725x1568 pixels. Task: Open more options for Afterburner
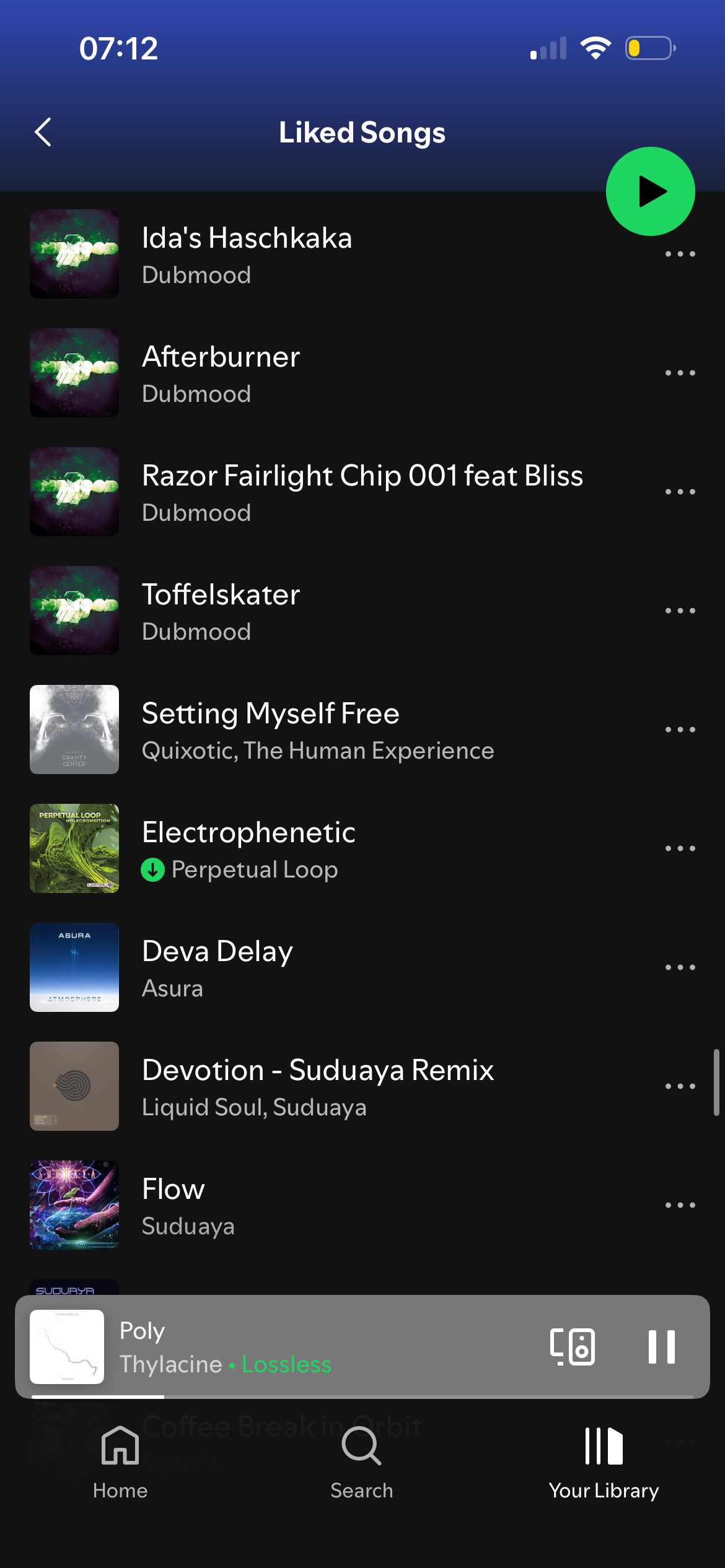(x=680, y=373)
